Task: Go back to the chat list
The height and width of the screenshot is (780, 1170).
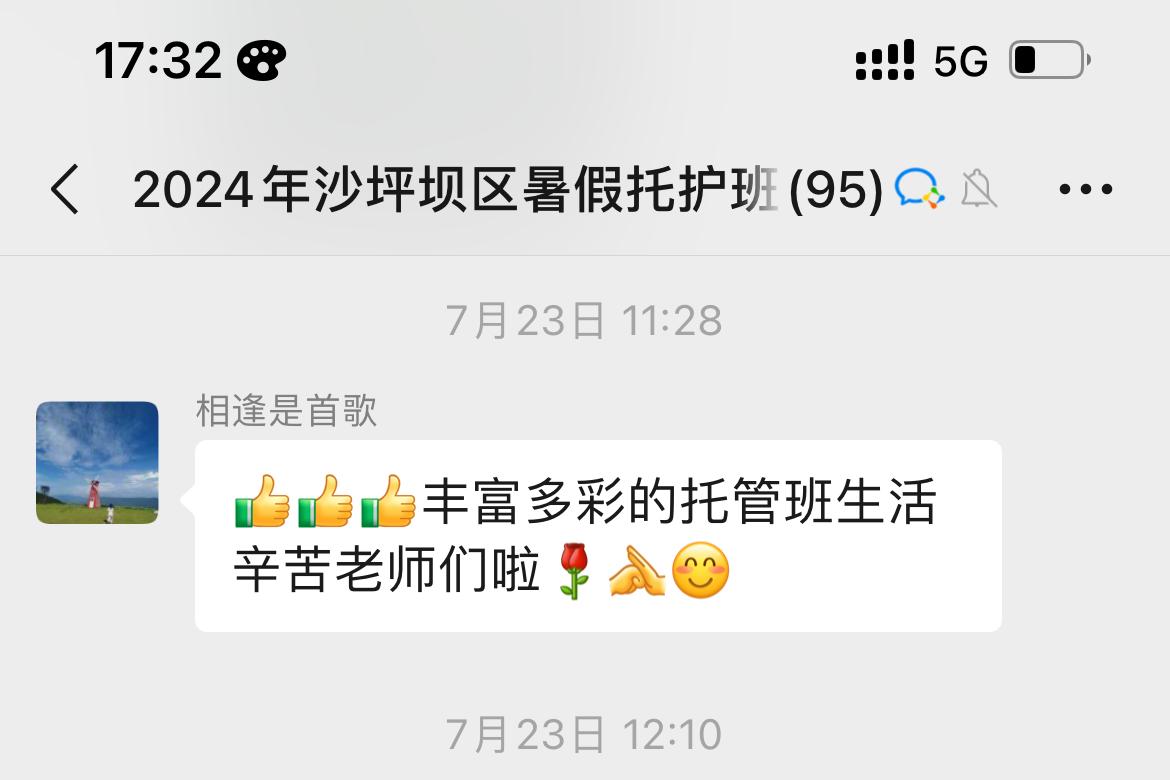Action: (65, 189)
